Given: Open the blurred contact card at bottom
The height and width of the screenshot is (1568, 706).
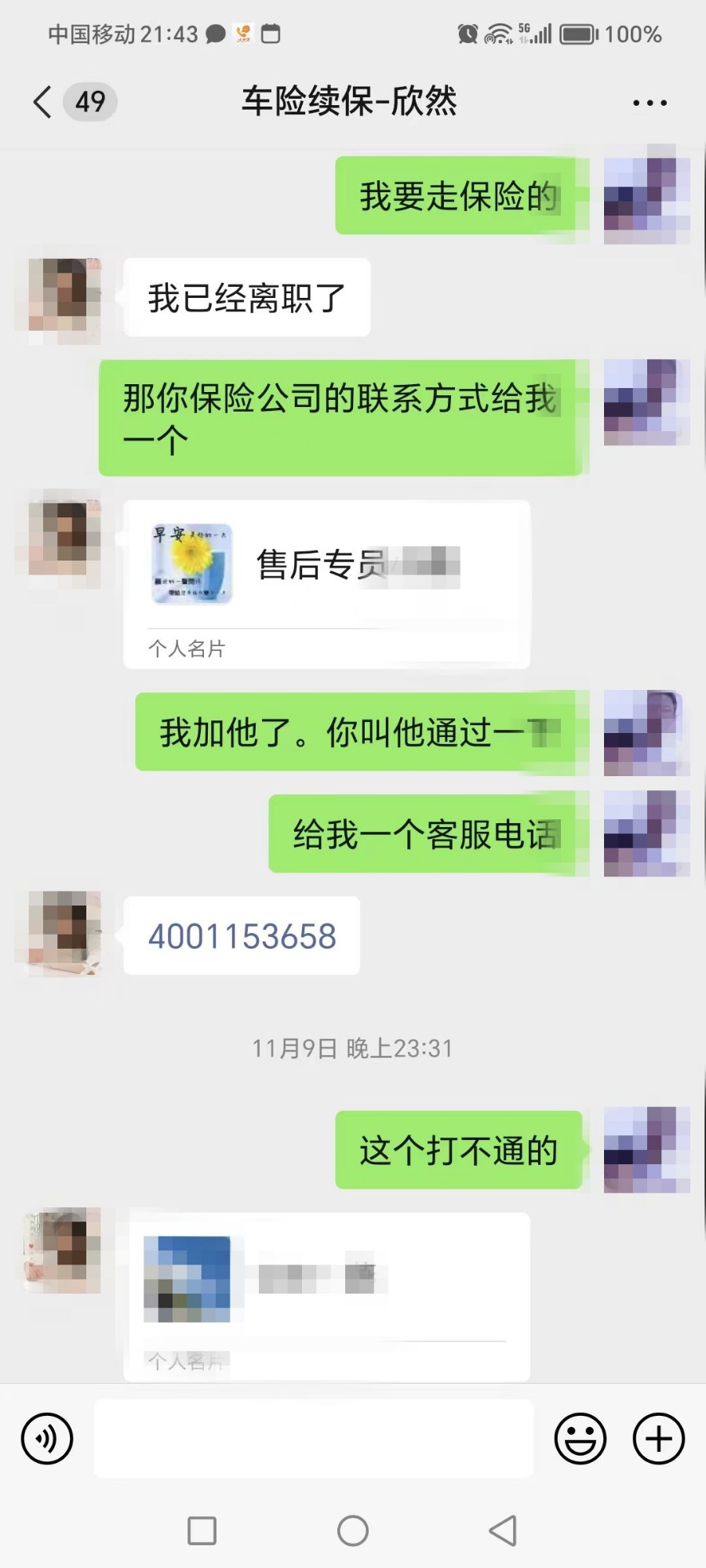Looking at the screenshot, I should pyautogui.click(x=326, y=1295).
